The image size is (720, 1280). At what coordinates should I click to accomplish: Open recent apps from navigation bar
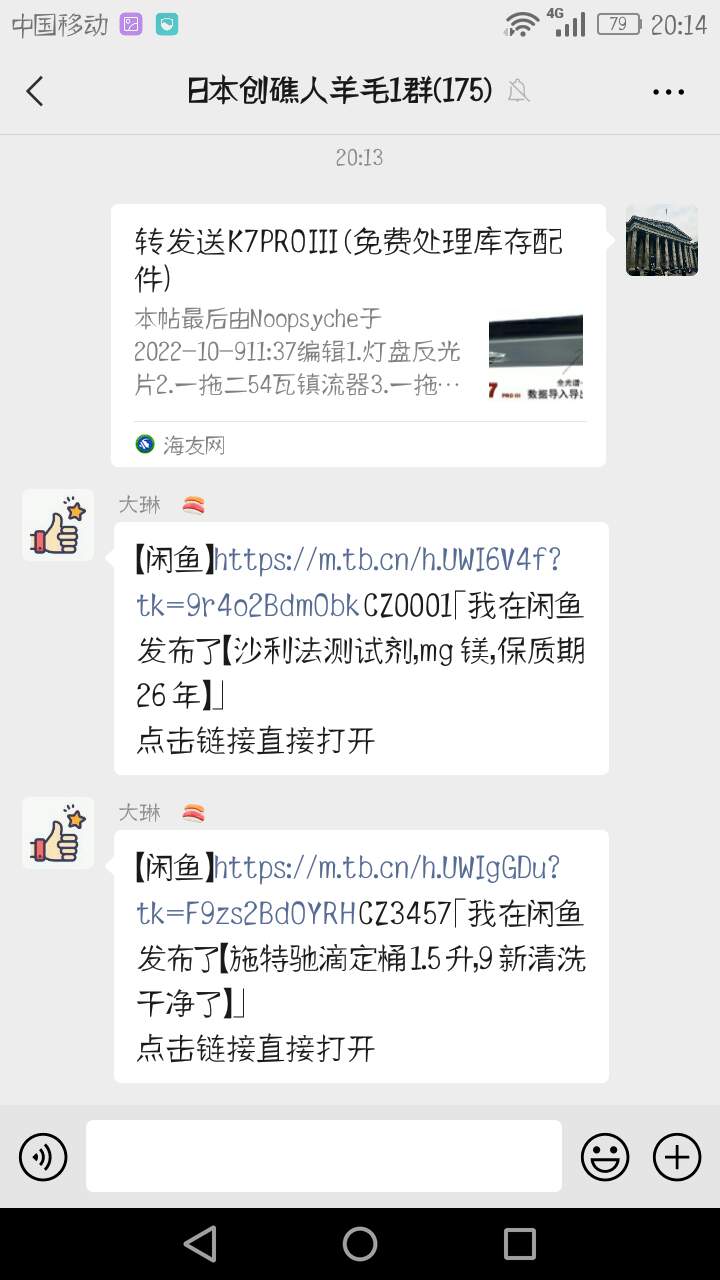click(519, 1244)
